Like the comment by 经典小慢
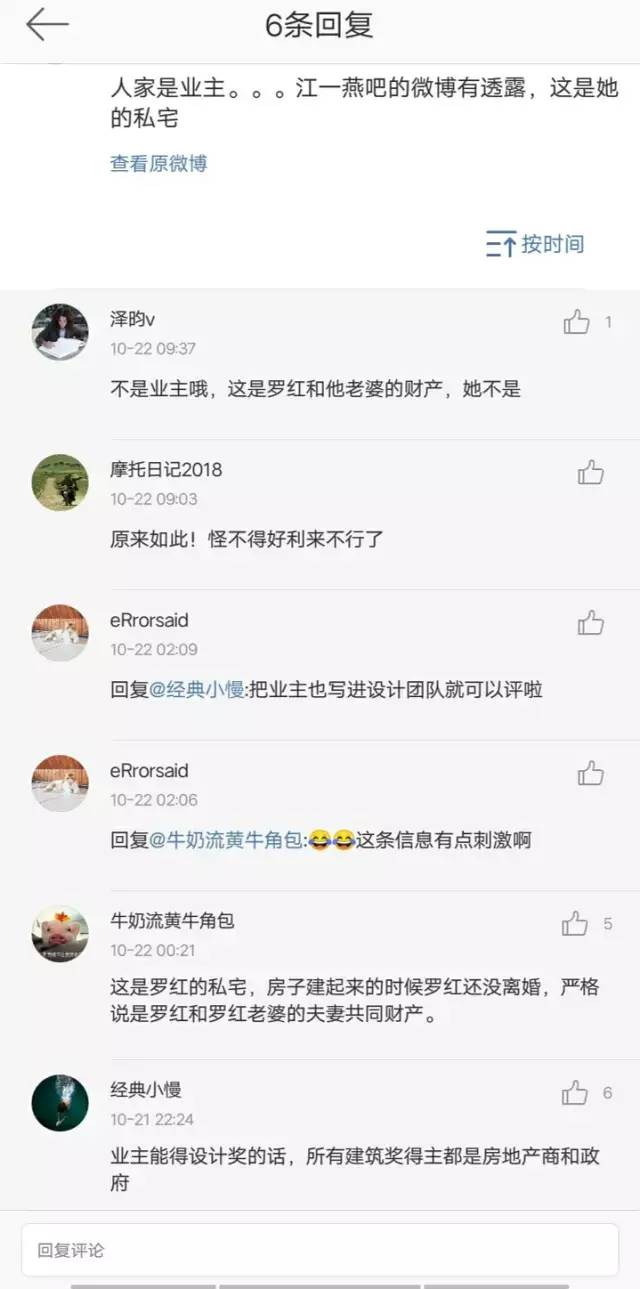This screenshot has width=640, height=1289. pos(575,1093)
